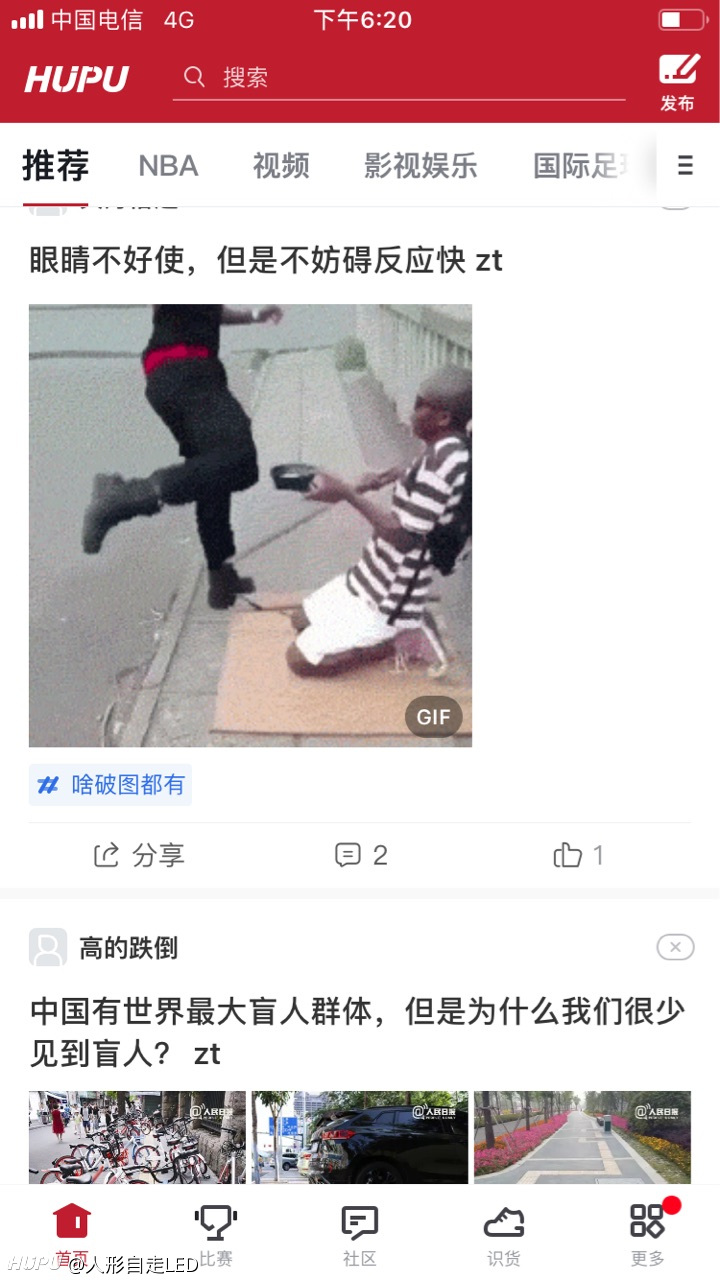The width and height of the screenshot is (720, 1280).
Task: Open the channel list menu icon
Action: [x=685, y=166]
